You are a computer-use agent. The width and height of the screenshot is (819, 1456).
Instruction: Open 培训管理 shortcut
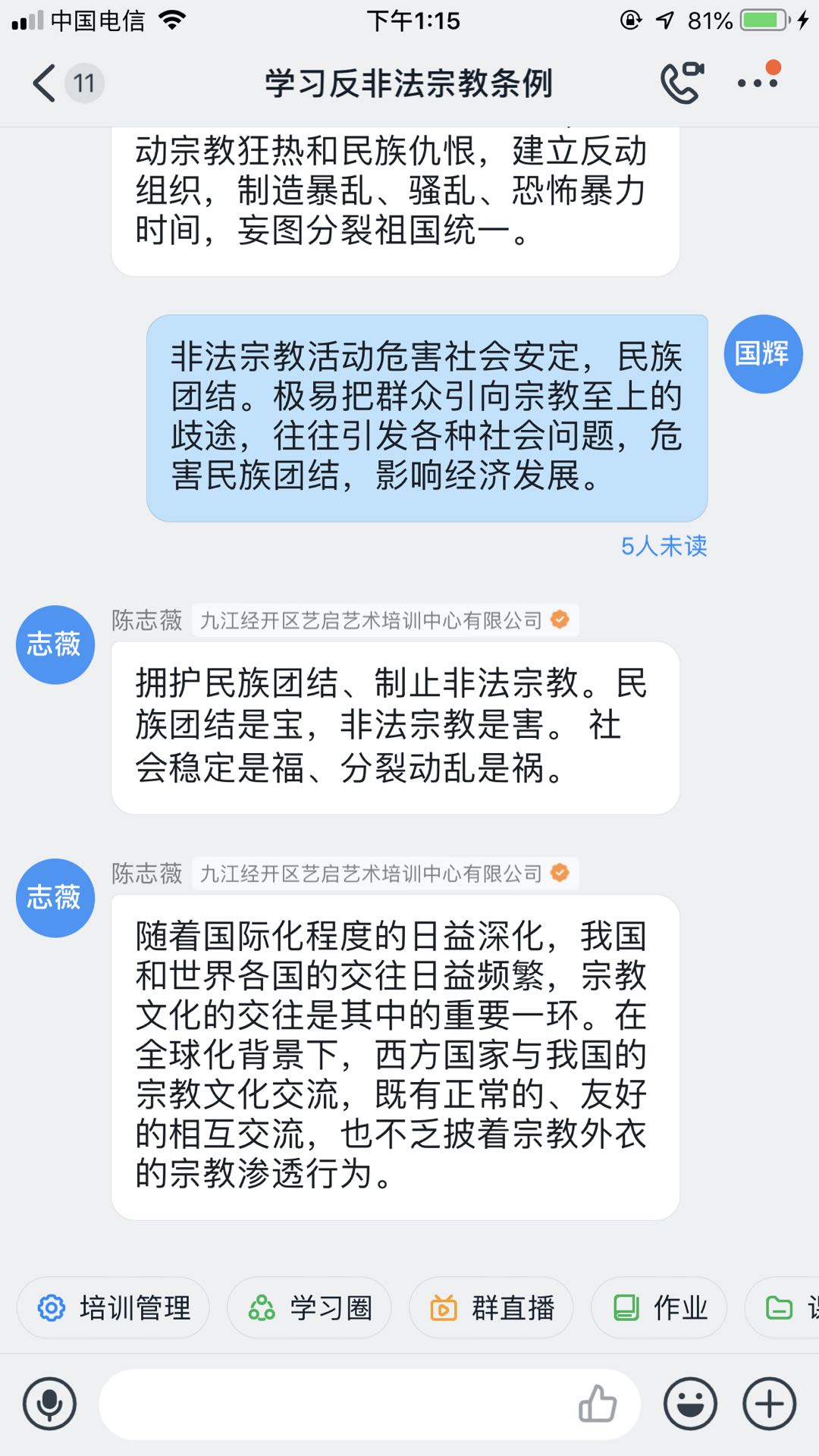[114, 1308]
